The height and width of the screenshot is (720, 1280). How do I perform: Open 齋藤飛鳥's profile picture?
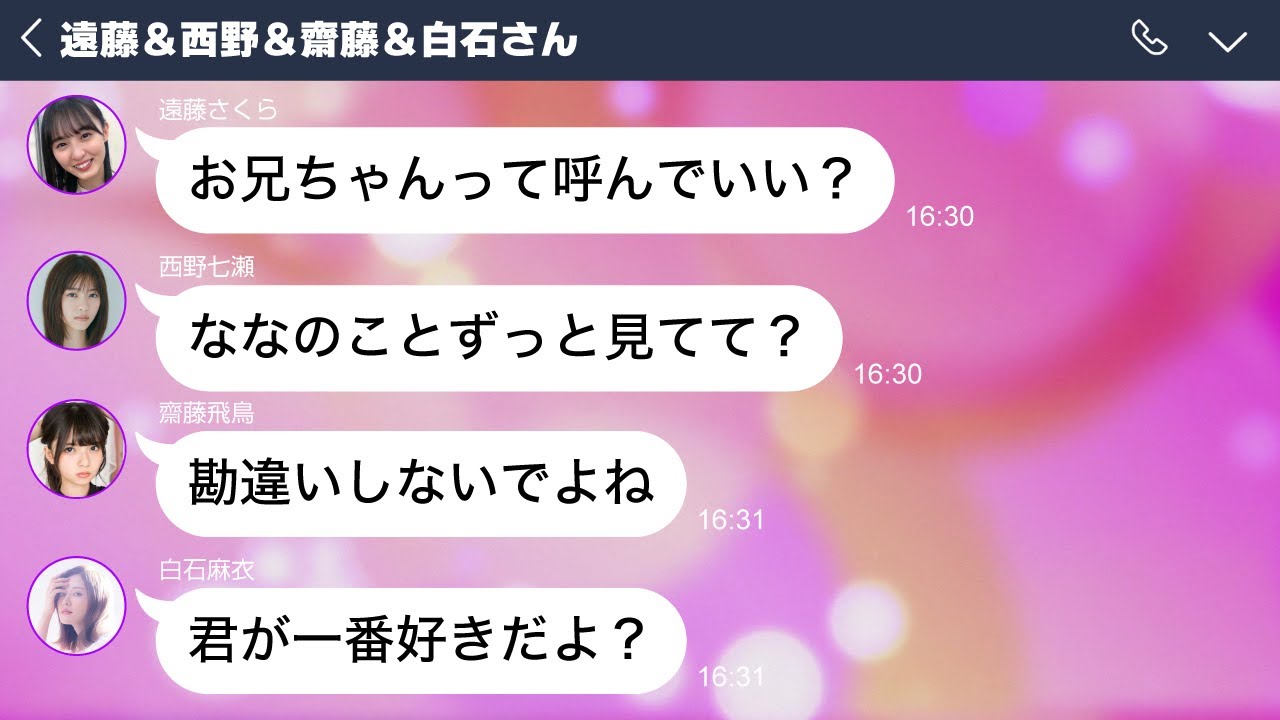(x=76, y=449)
